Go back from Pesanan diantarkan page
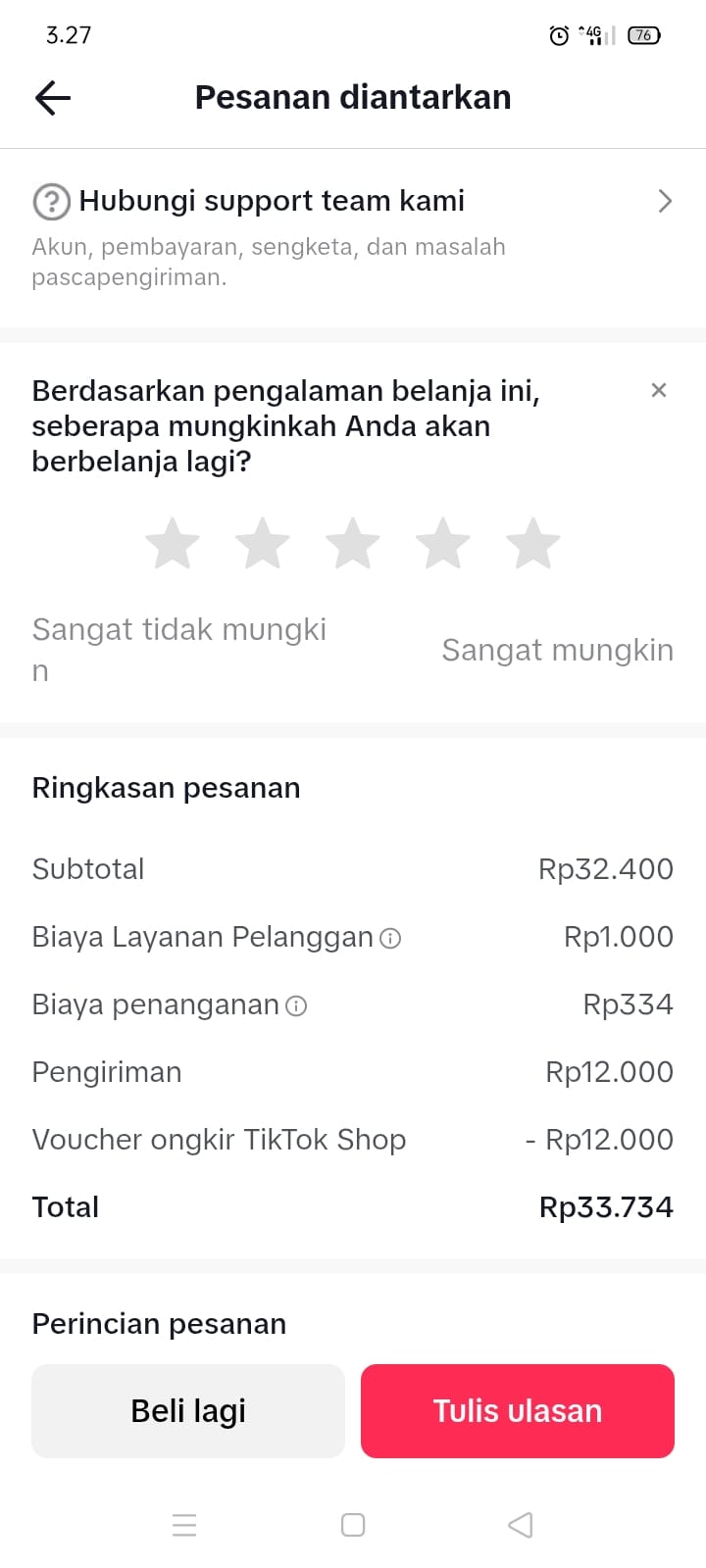The height and width of the screenshot is (1568, 706). 53,98
